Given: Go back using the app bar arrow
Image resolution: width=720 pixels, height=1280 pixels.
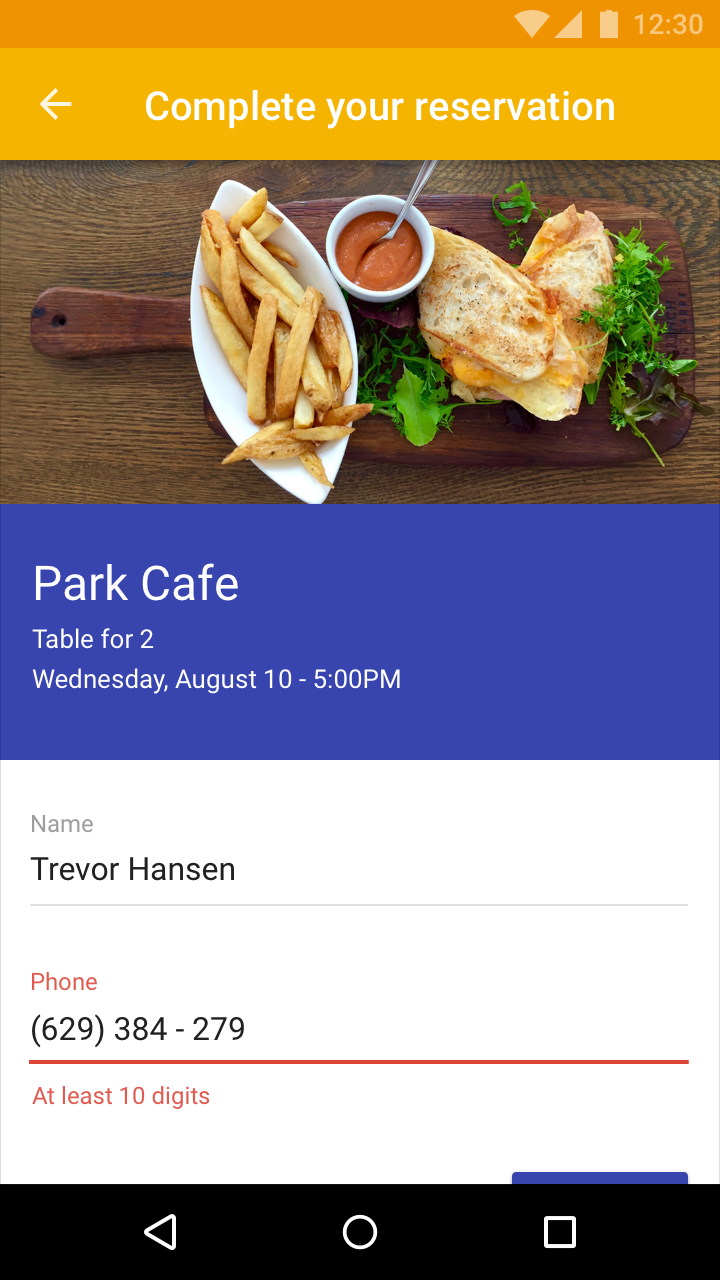Looking at the screenshot, I should pos(56,104).
